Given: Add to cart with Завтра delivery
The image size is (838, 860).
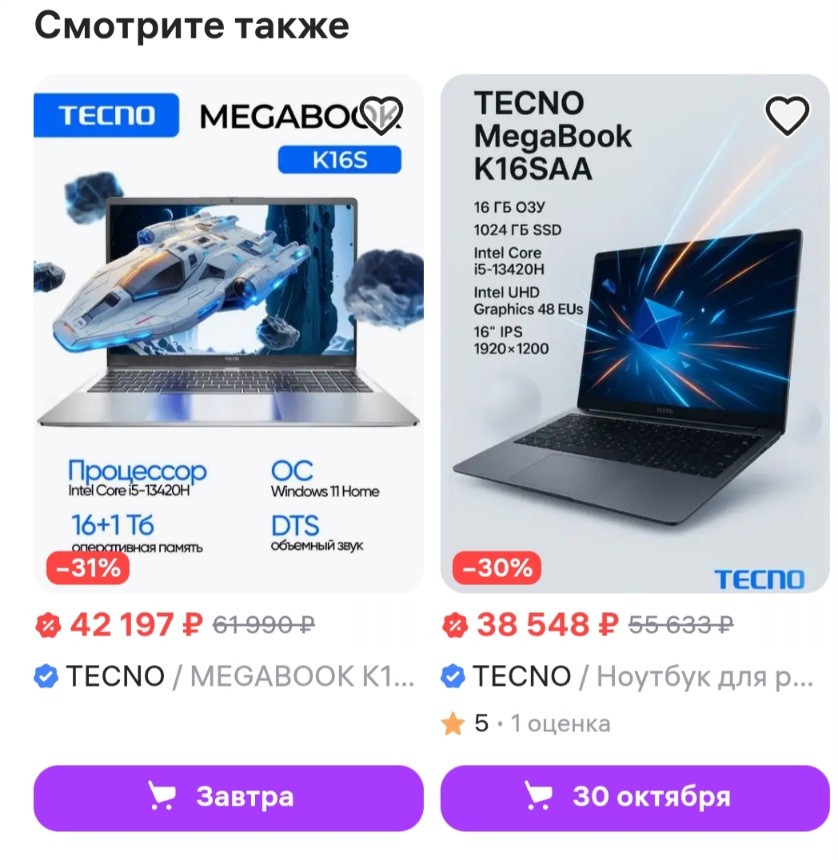Looking at the screenshot, I should pos(229,797).
